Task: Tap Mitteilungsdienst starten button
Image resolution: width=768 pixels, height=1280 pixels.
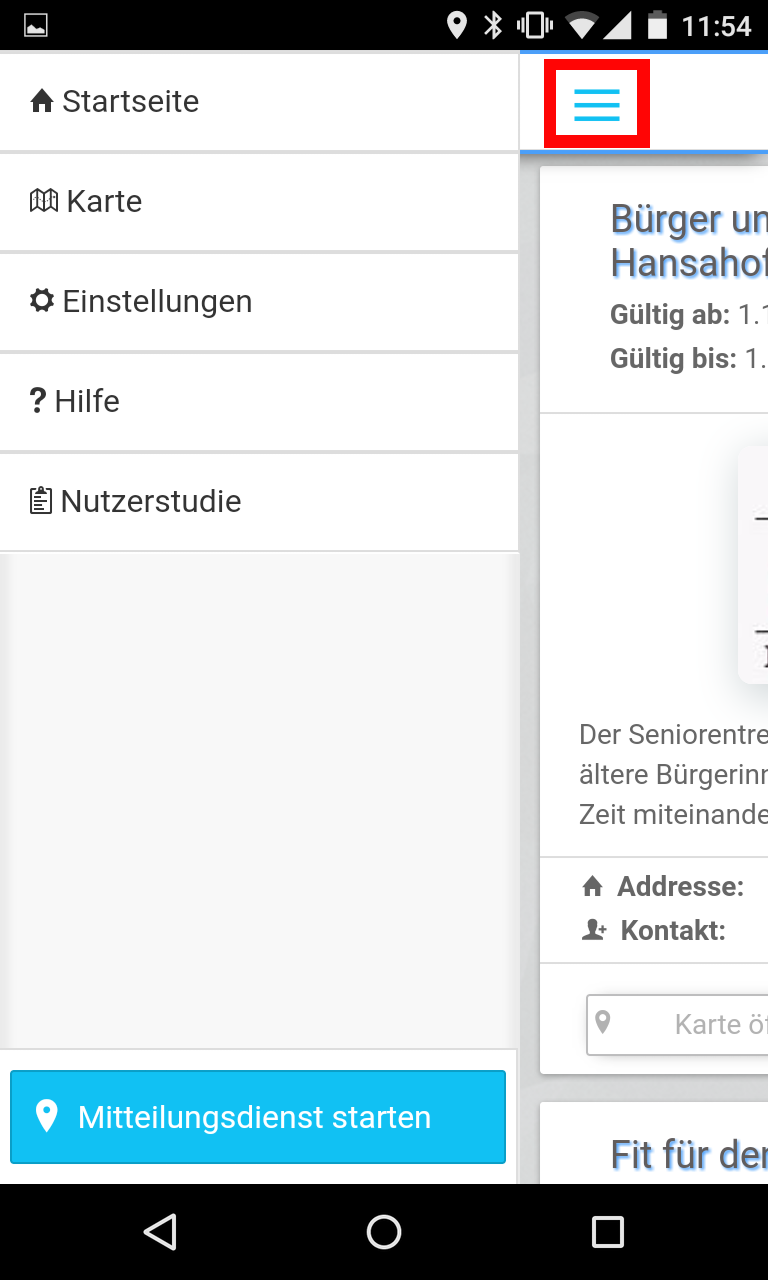Action: (x=258, y=1117)
